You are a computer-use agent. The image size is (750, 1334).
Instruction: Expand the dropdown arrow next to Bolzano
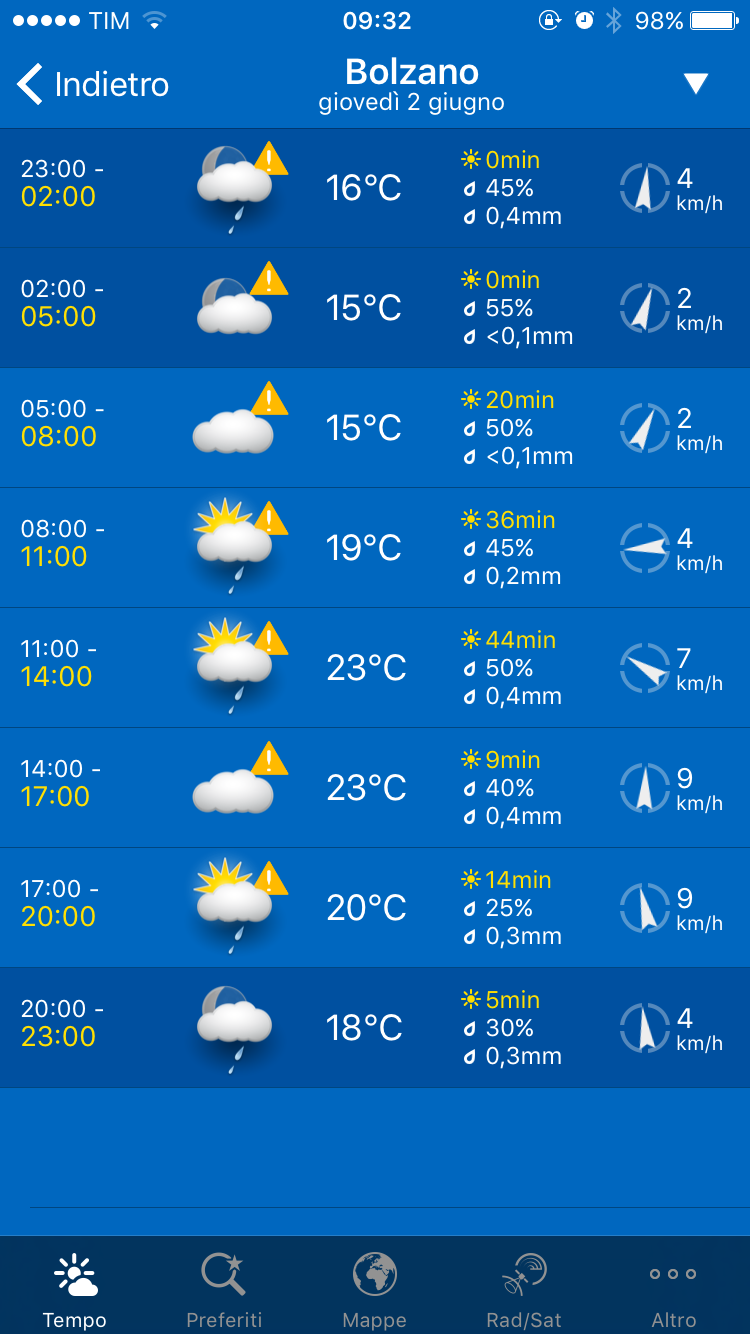point(696,84)
